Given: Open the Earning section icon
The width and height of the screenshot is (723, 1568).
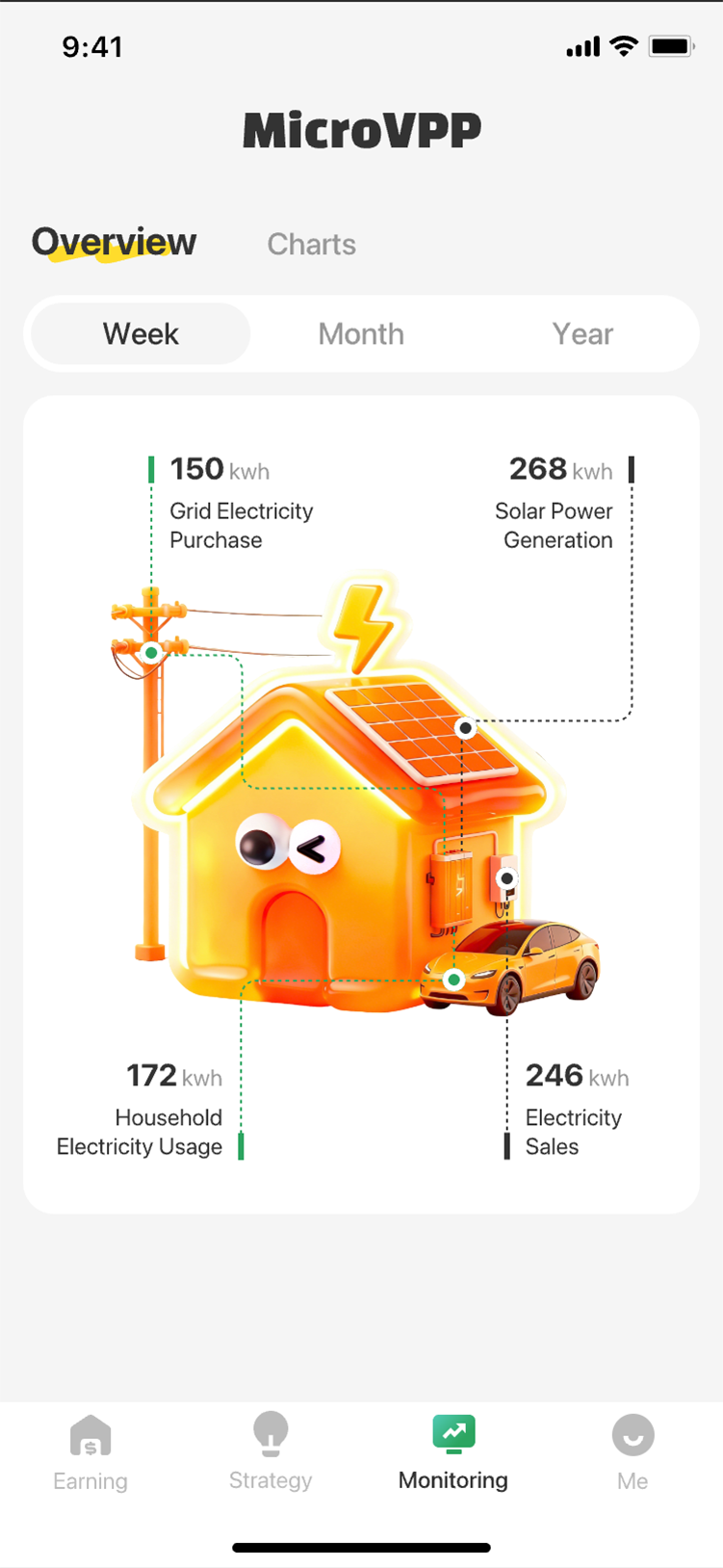Looking at the screenshot, I should click(90, 1433).
